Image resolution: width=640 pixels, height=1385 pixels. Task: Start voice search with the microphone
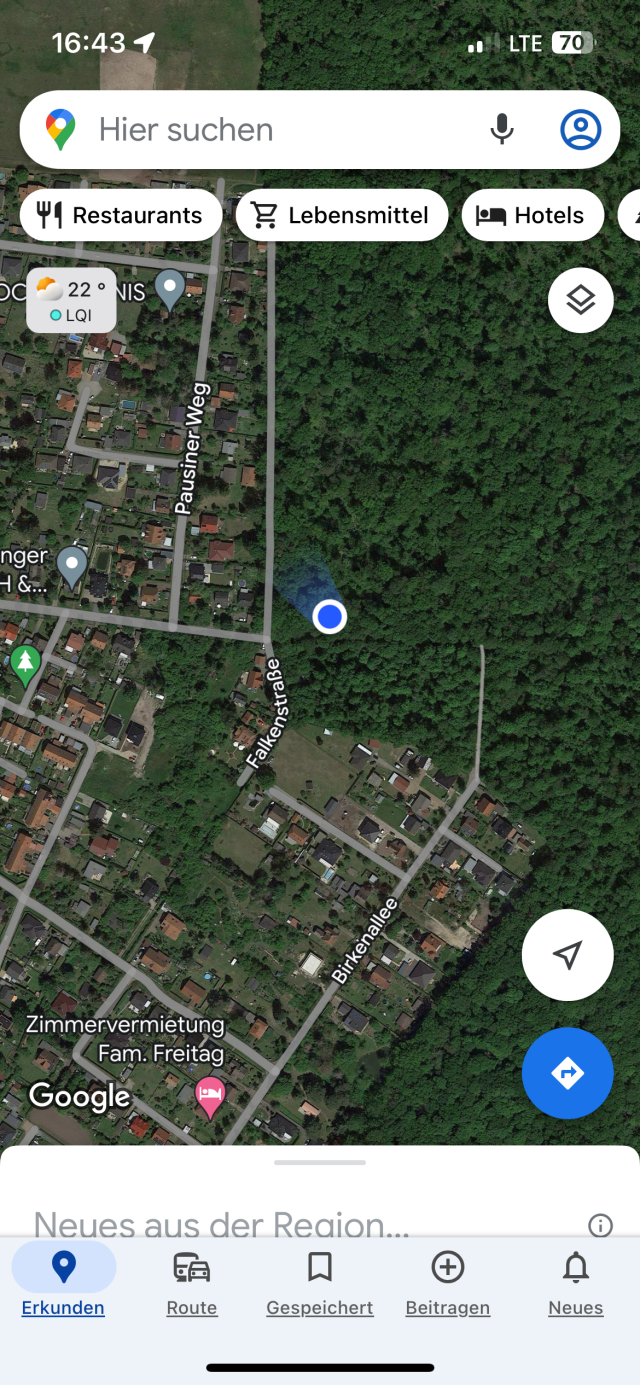(x=502, y=130)
